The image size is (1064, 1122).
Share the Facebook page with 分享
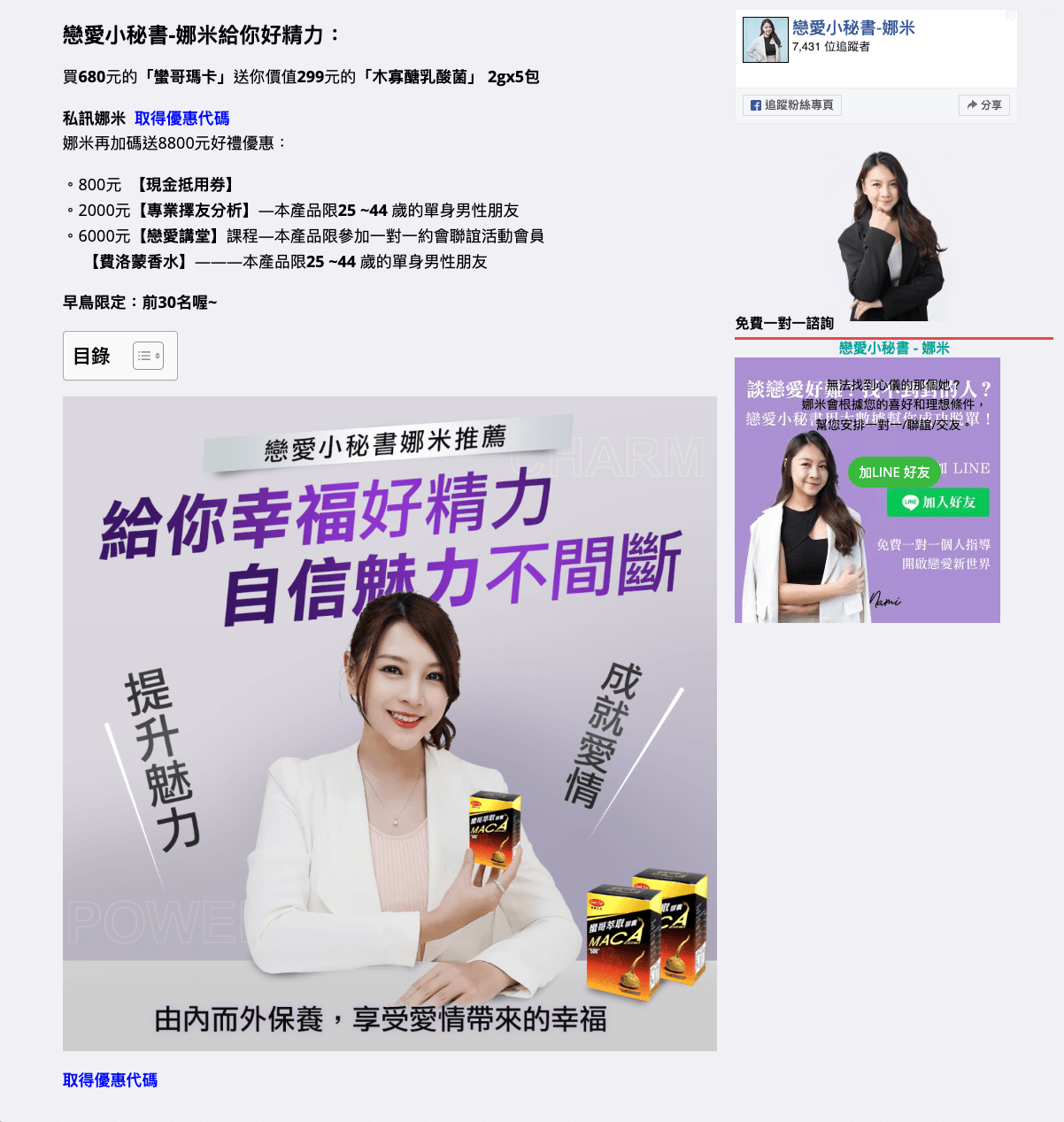pos(983,105)
